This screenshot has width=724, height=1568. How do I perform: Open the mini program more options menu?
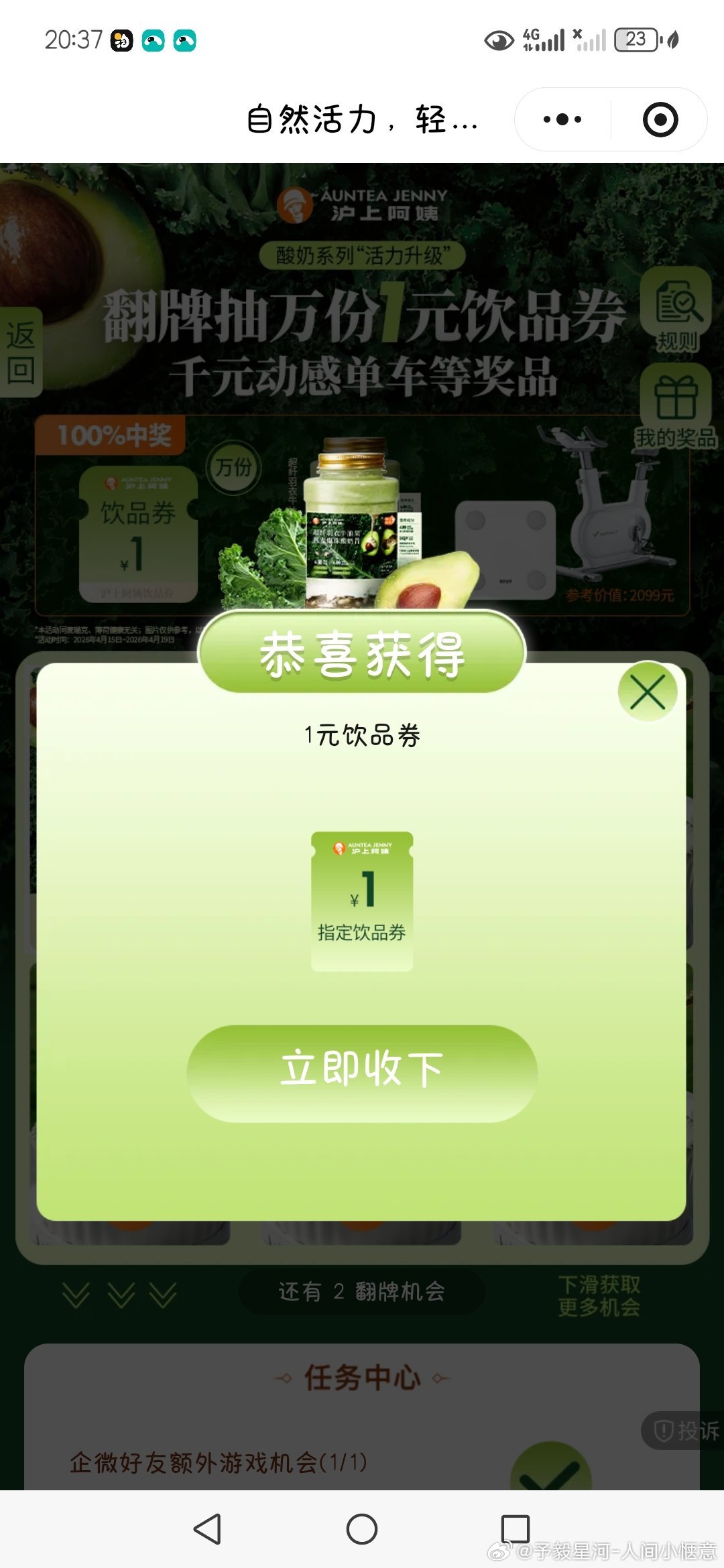(562, 120)
